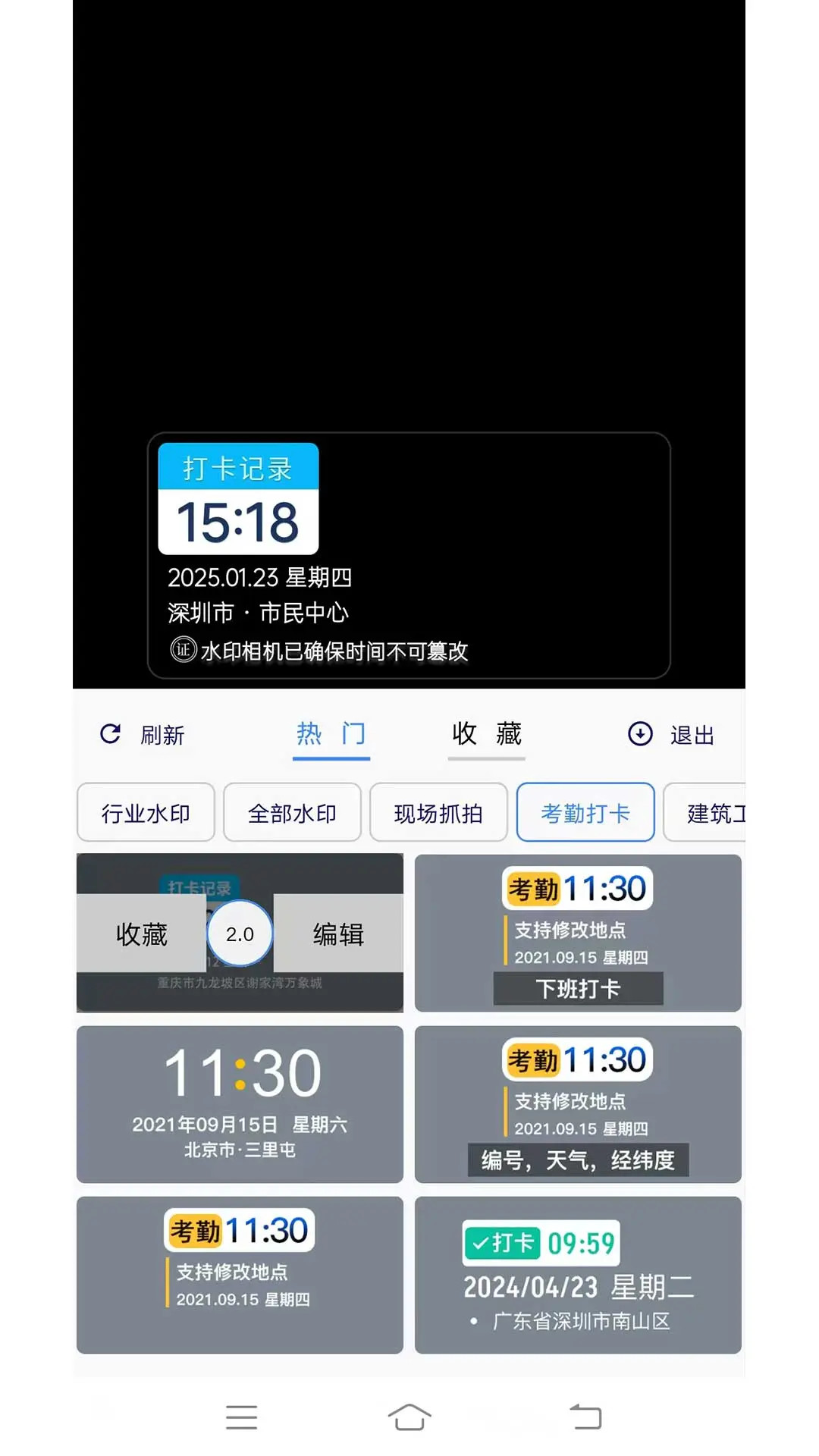Select the 现场抓拍 filter chip
This screenshot has width=819, height=1456.
(x=438, y=812)
